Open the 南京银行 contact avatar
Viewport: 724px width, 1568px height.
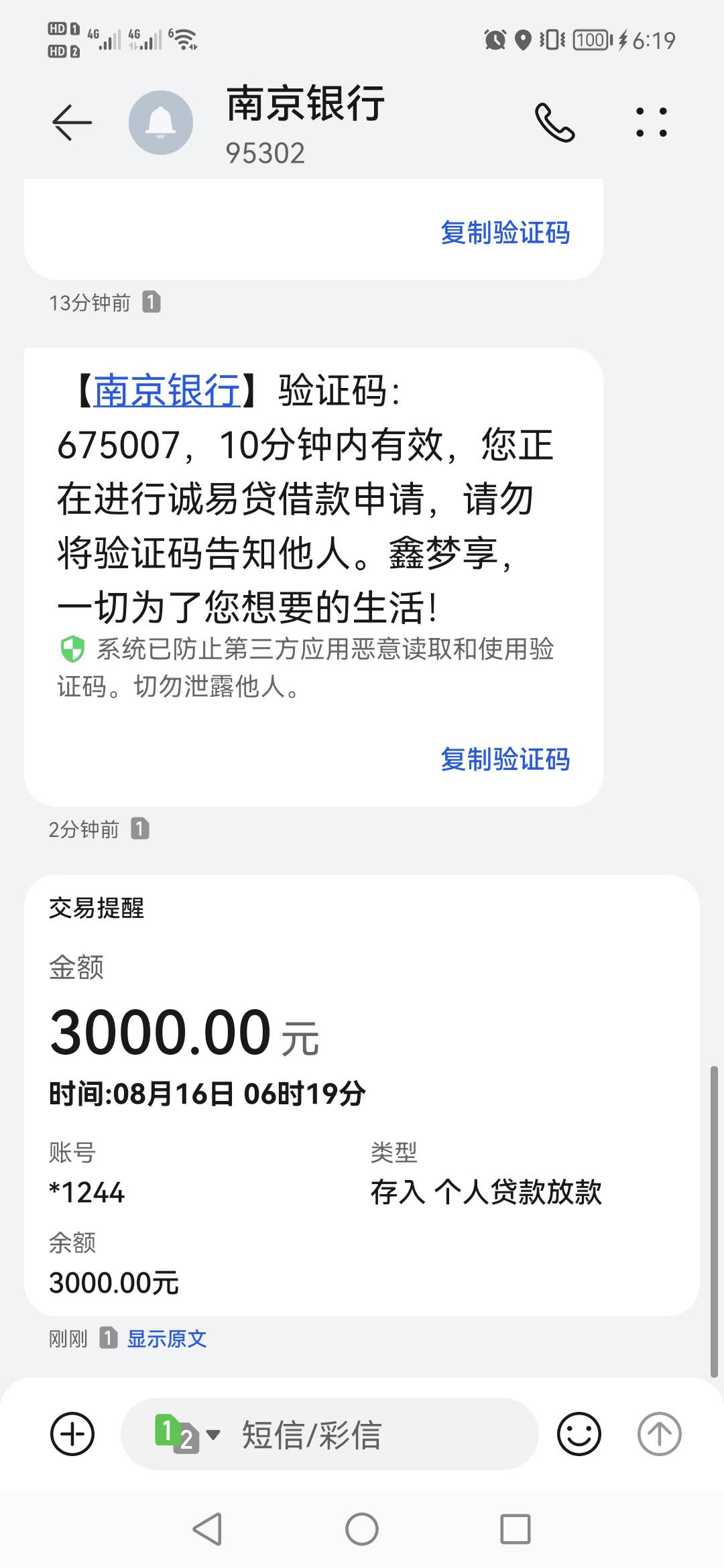(161, 123)
